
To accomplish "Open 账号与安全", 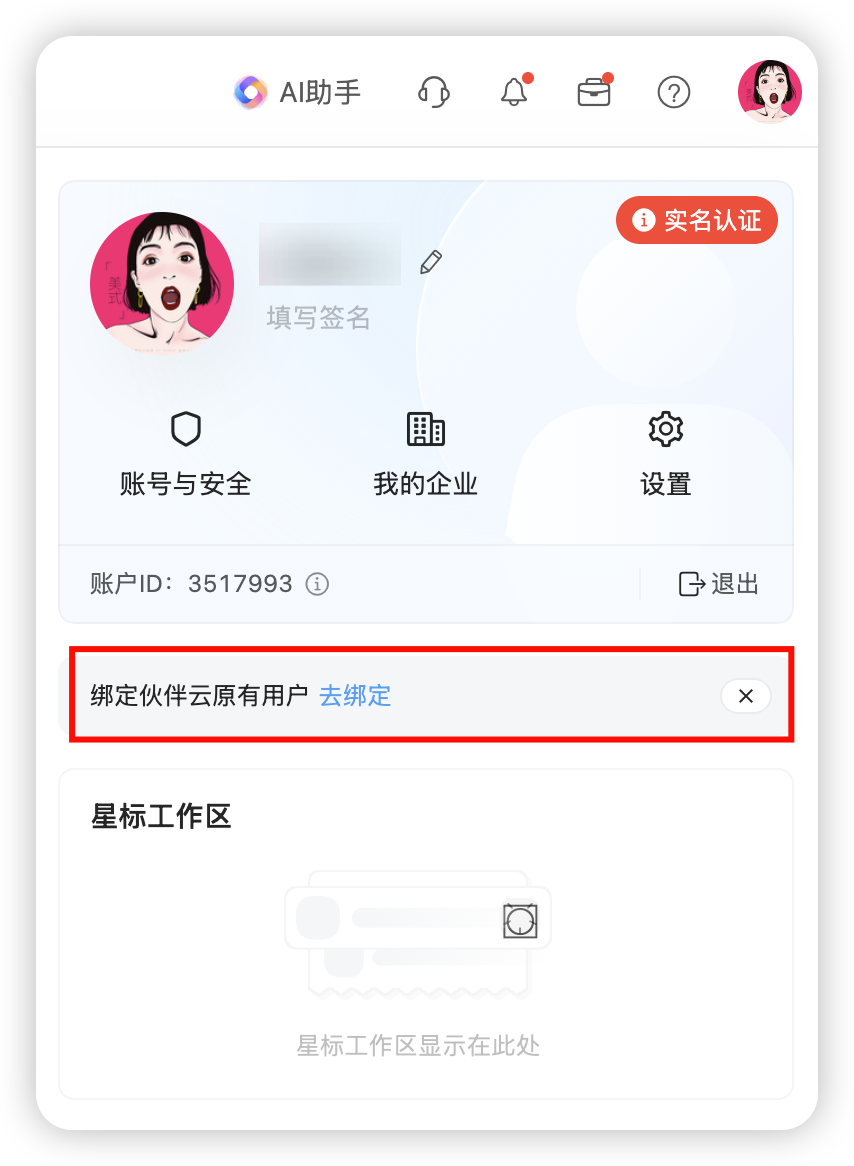I will [186, 455].
